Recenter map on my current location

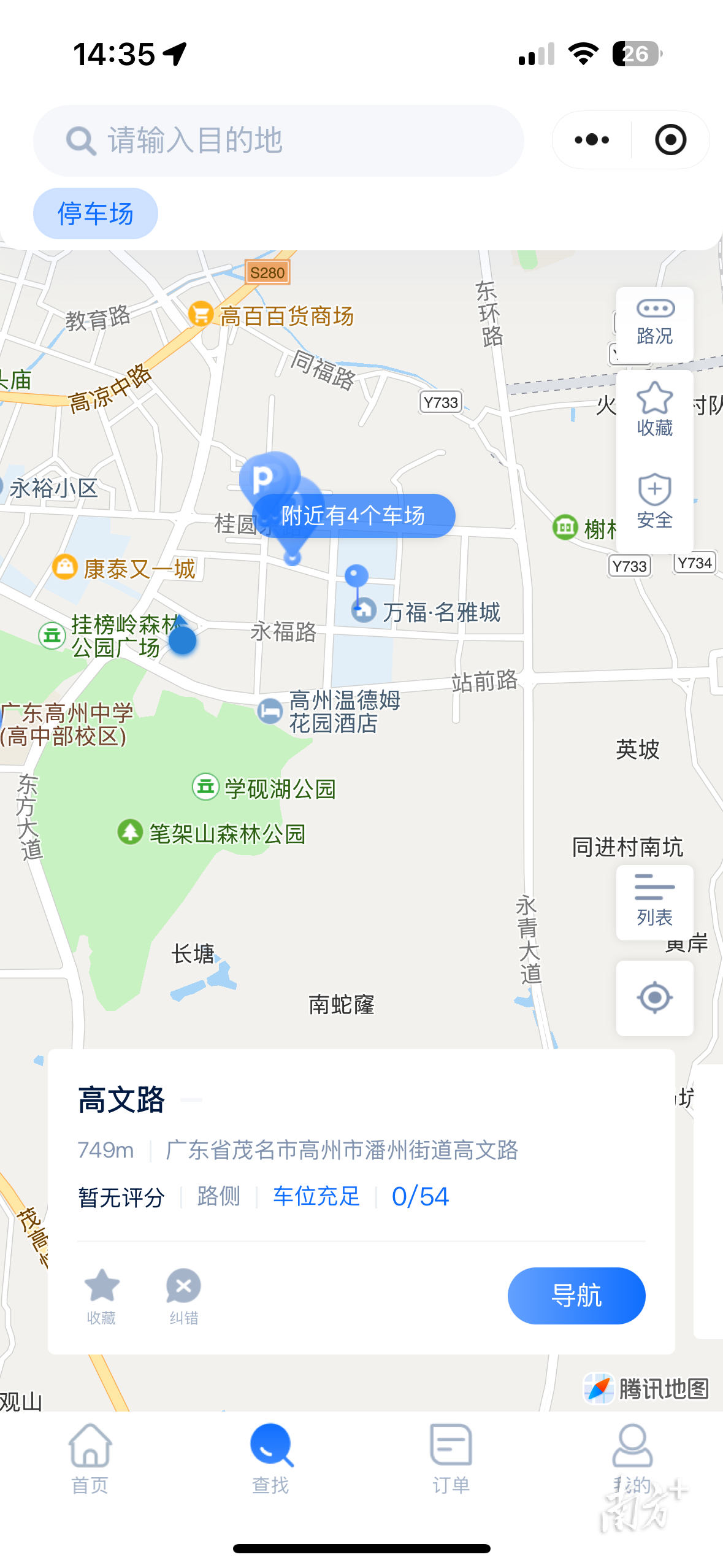coord(654,997)
